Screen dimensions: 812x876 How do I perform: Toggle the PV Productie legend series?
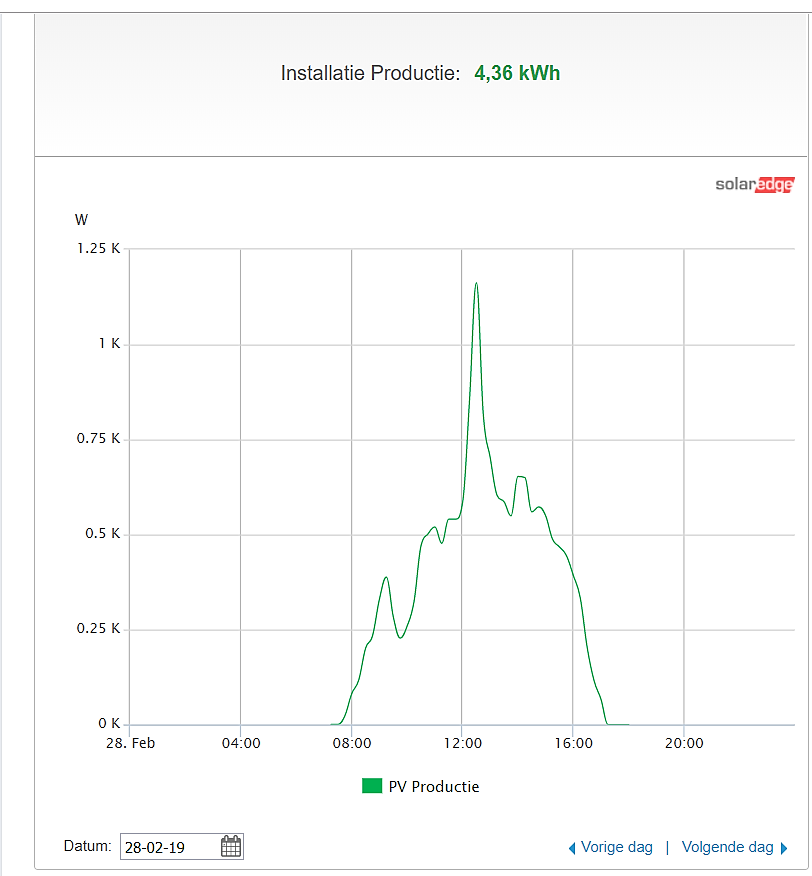click(x=421, y=787)
